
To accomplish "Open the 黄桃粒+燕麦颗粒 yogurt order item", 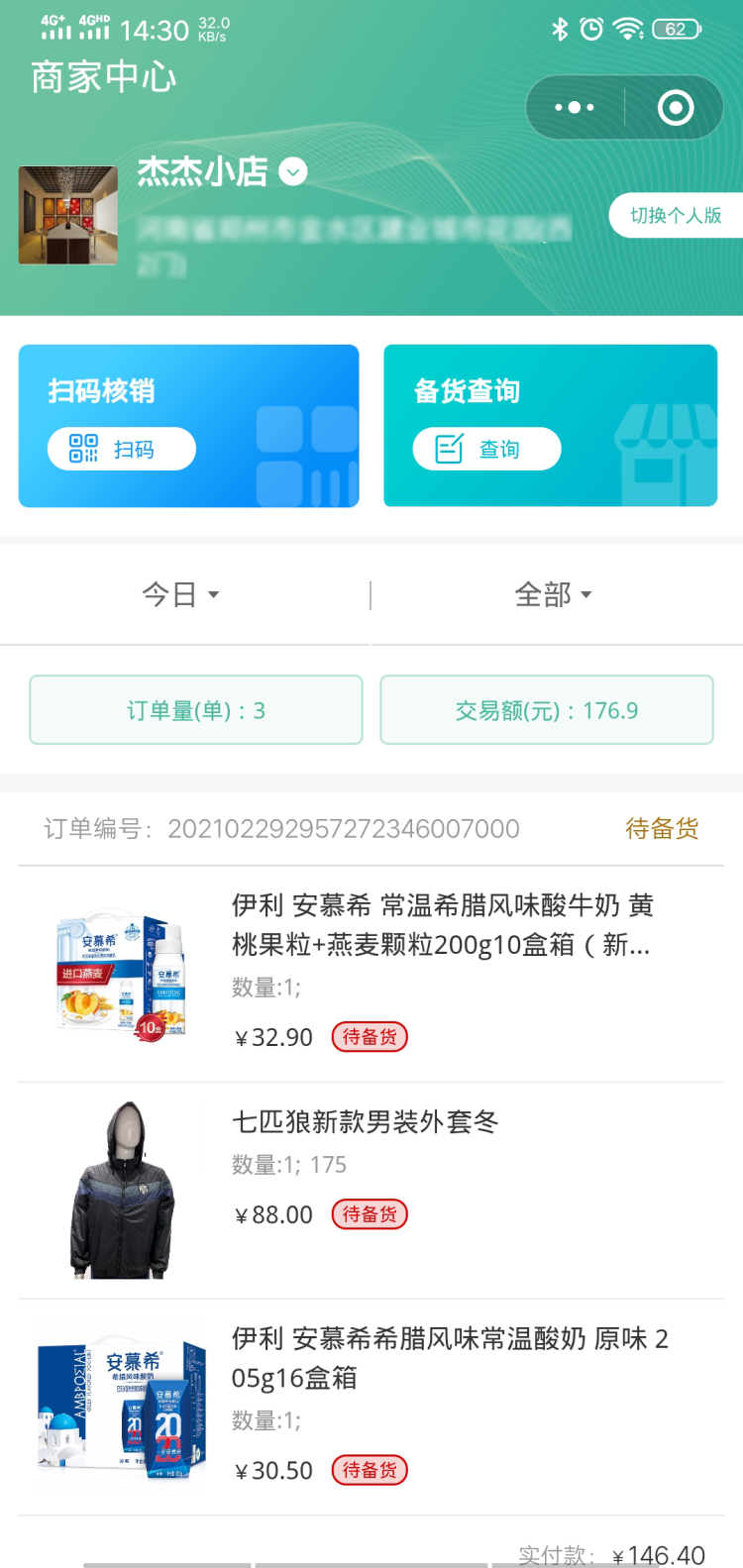I will point(441,926).
